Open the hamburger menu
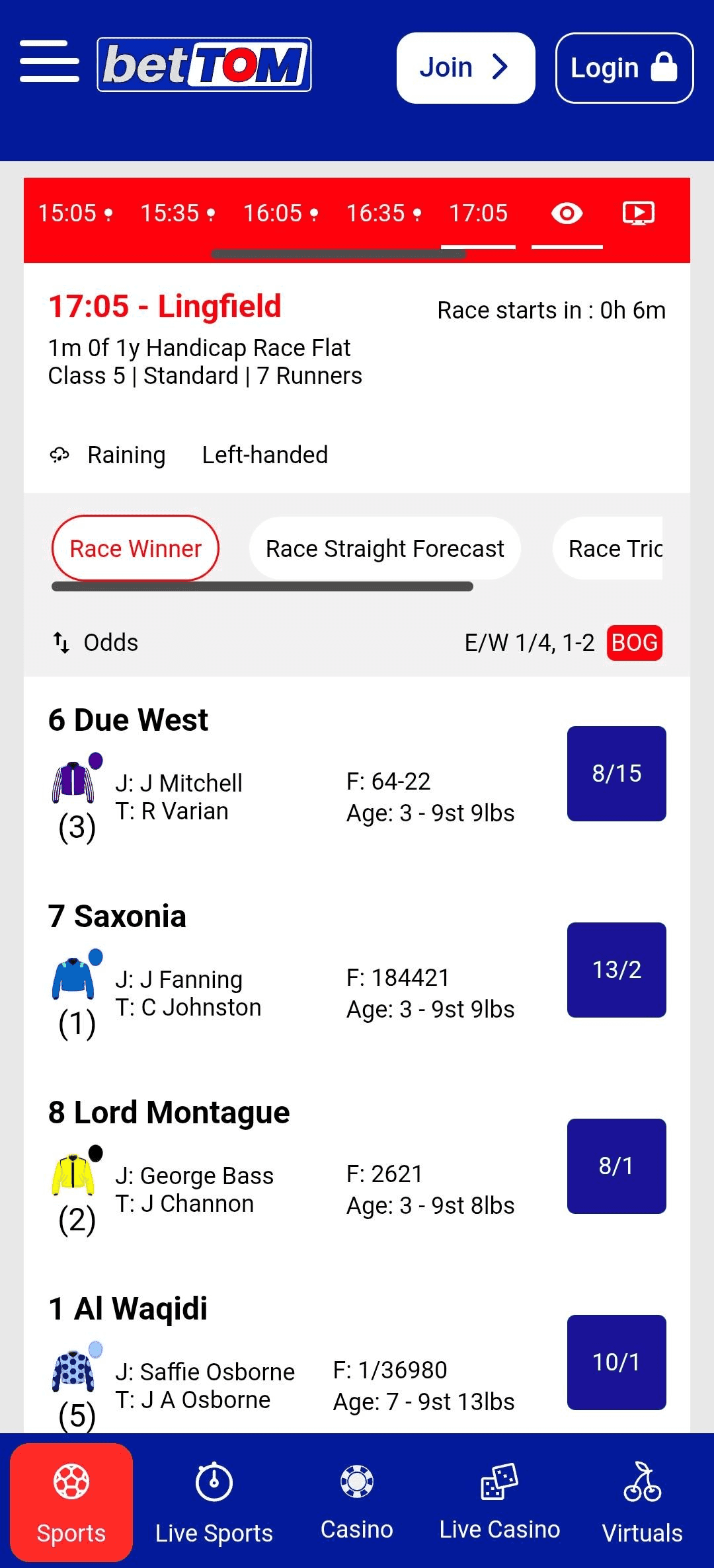The image size is (714, 1568). (49, 61)
